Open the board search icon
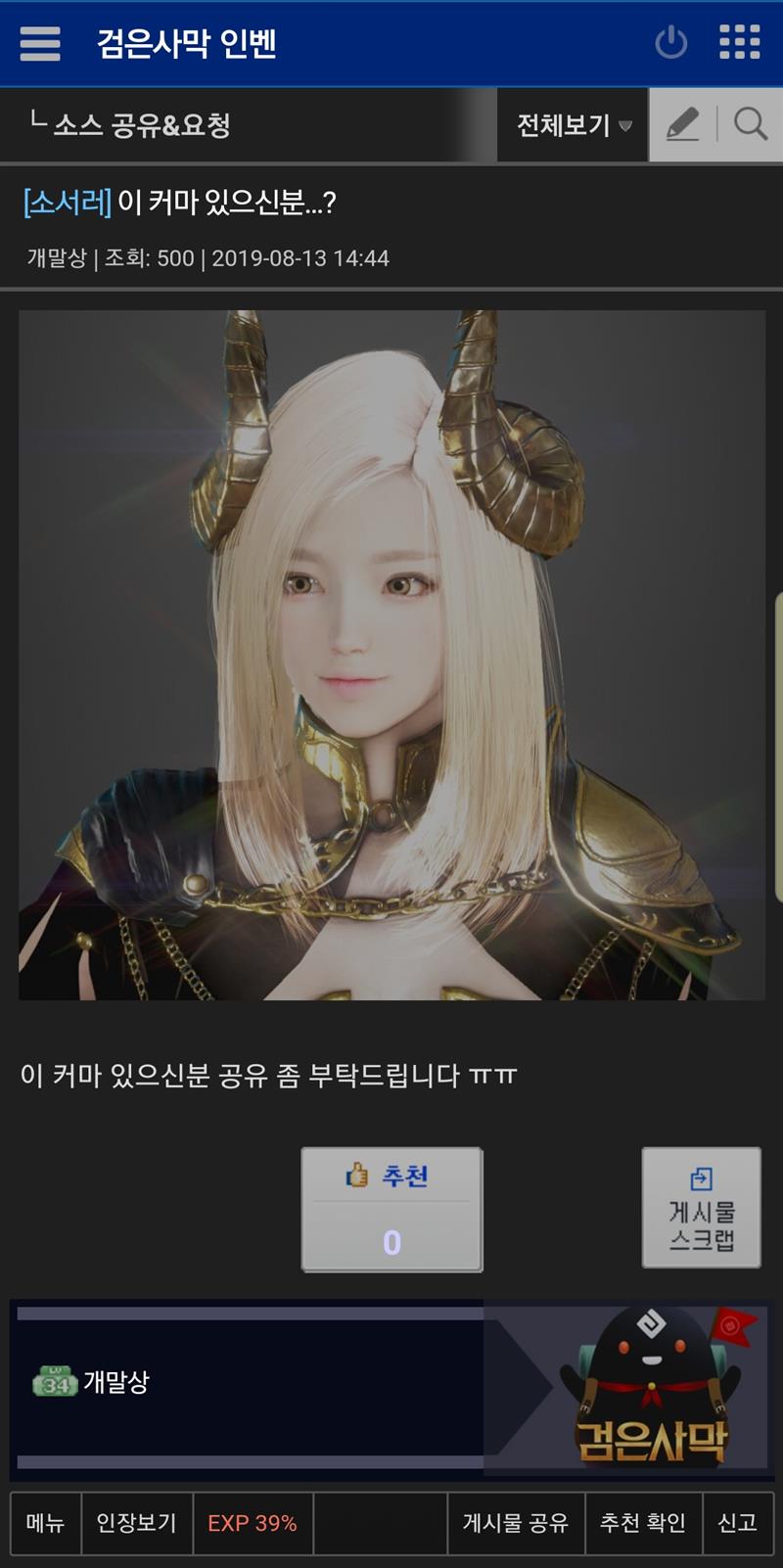This screenshot has width=783, height=1568. tap(751, 125)
